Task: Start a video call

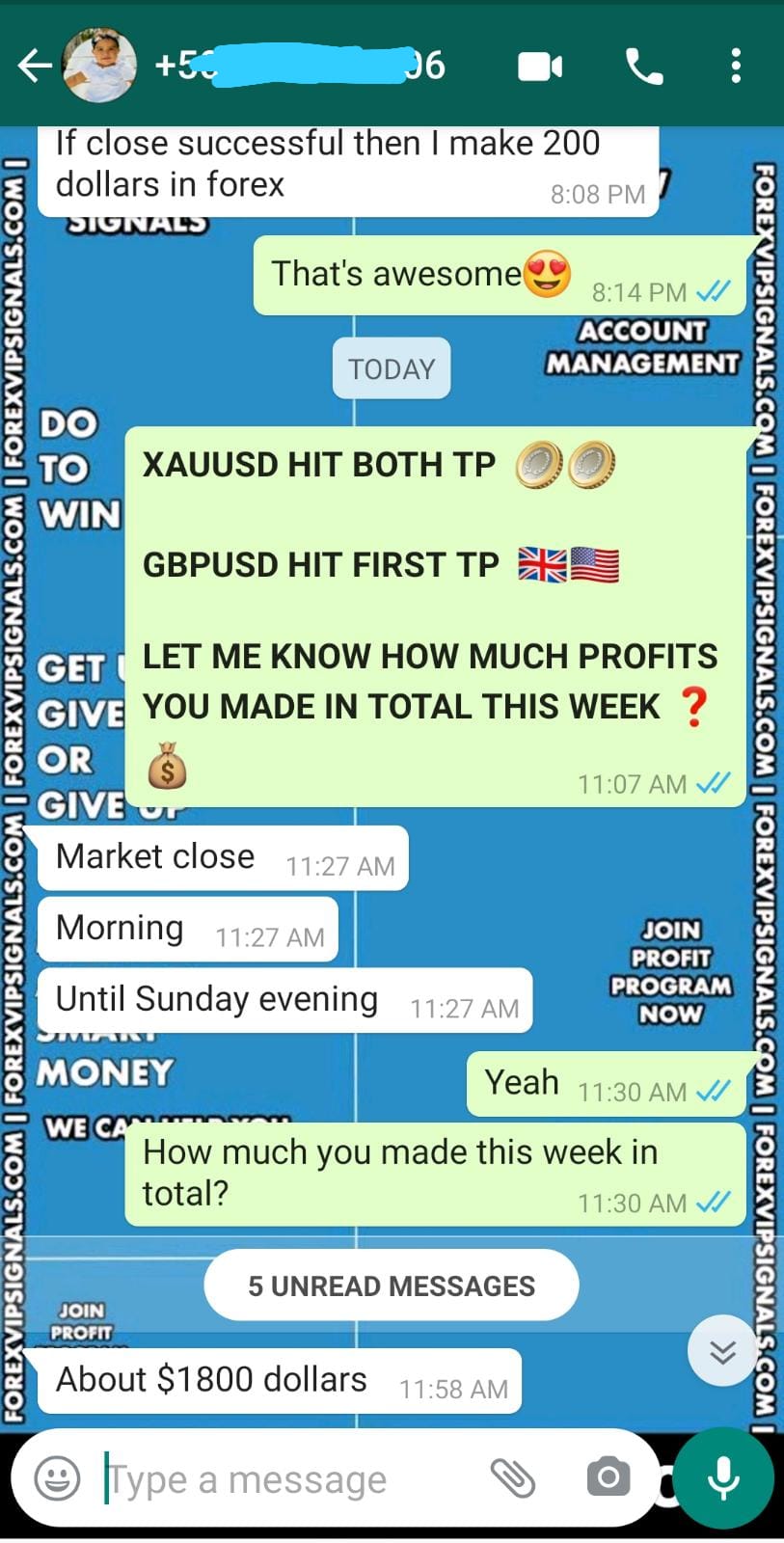Action: tap(540, 67)
